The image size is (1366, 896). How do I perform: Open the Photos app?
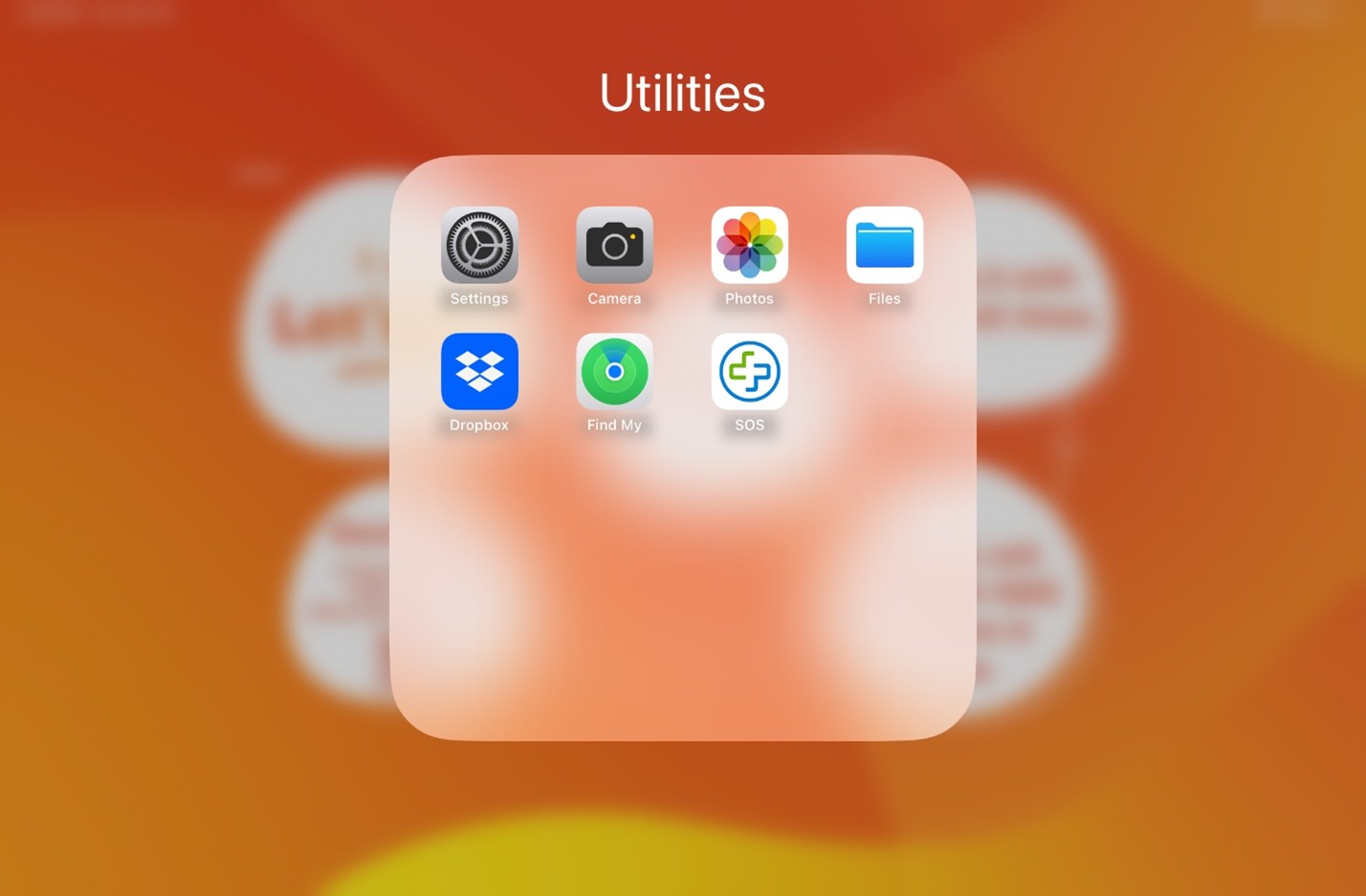coord(749,246)
